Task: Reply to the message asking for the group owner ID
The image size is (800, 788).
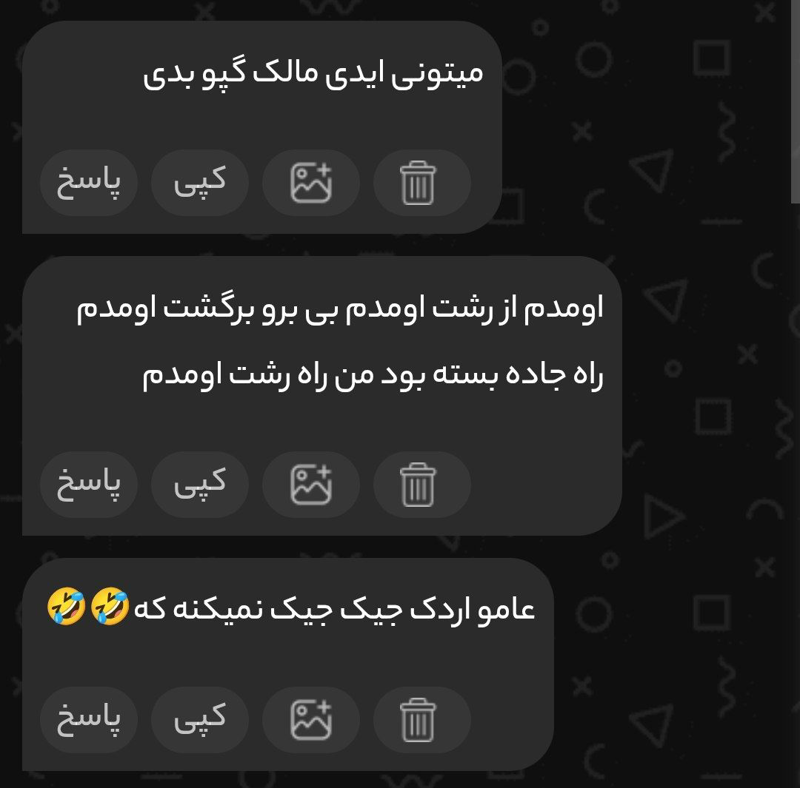Action: pyautogui.click(x=89, y=184)
